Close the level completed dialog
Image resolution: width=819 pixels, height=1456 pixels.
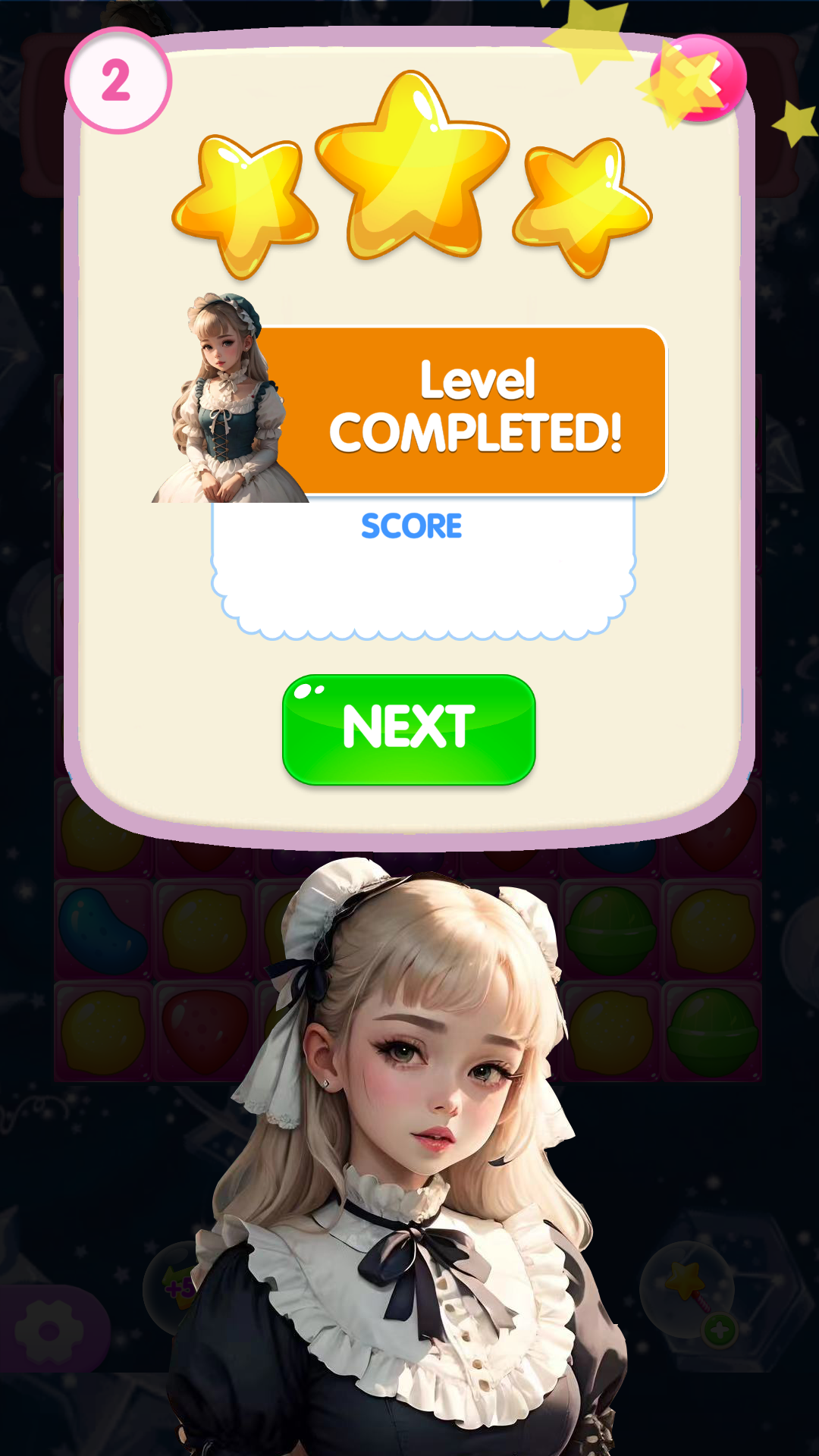698,78
